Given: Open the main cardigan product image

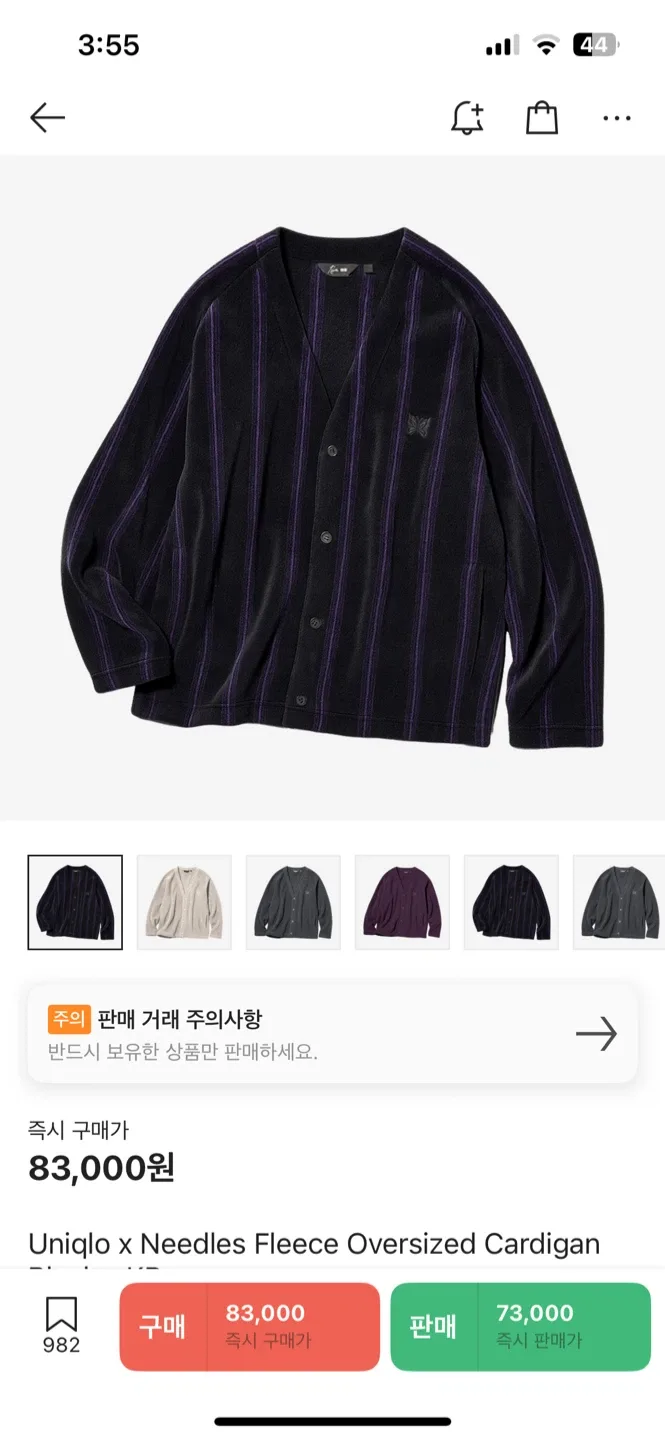Looking at the screenshot, I should click(x=332, y=488).
